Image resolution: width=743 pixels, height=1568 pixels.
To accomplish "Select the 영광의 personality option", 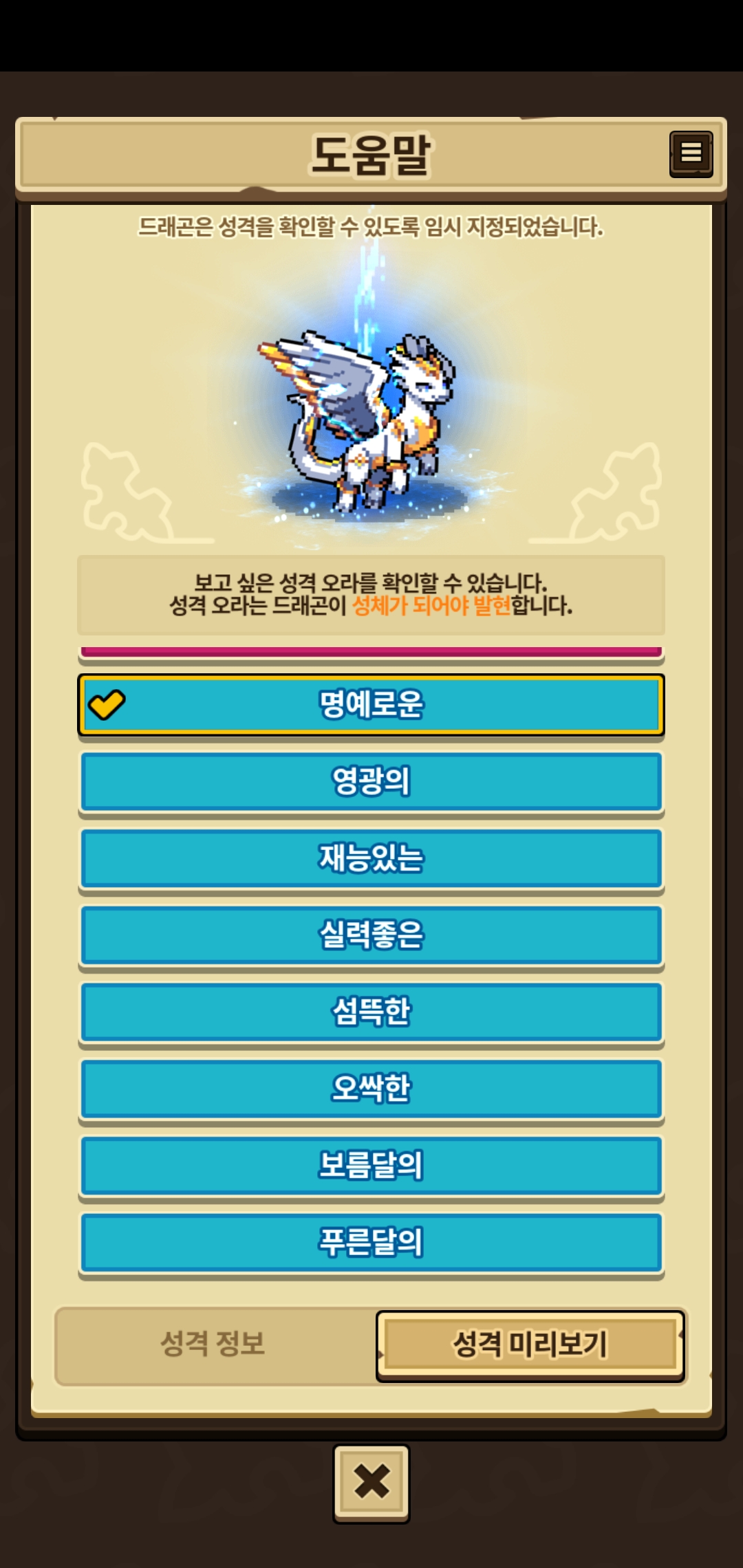I will (371, 782).
